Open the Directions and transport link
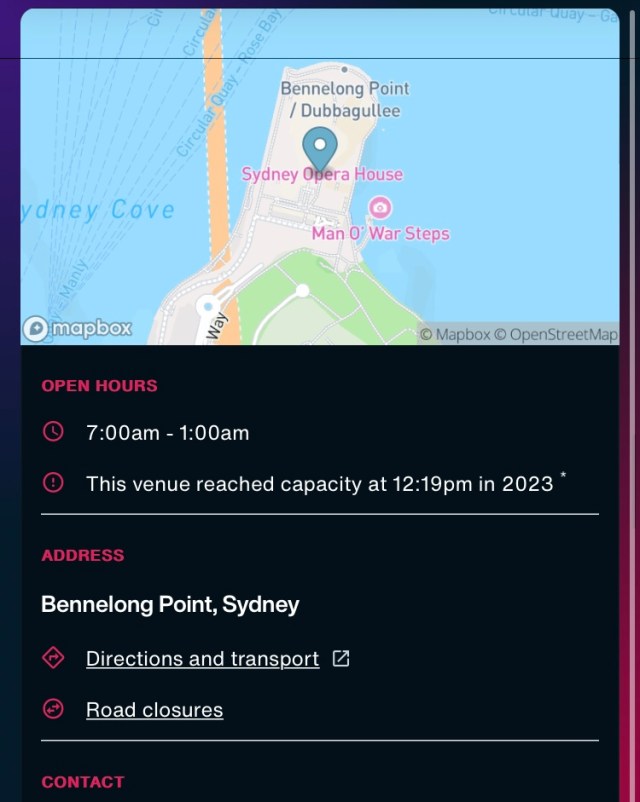The image size is (640, 802). (202, 659)
